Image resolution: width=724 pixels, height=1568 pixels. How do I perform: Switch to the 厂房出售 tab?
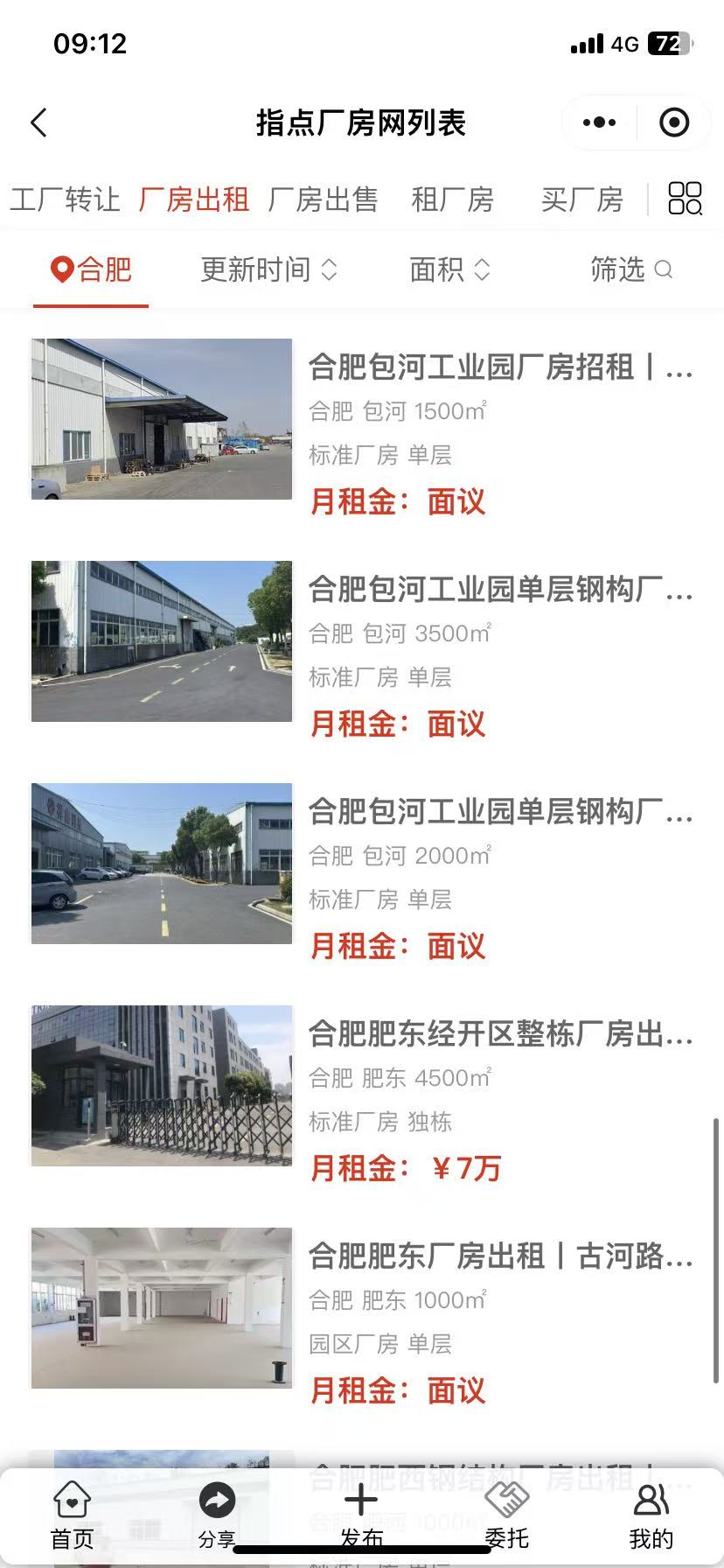(x=323, y=199)
